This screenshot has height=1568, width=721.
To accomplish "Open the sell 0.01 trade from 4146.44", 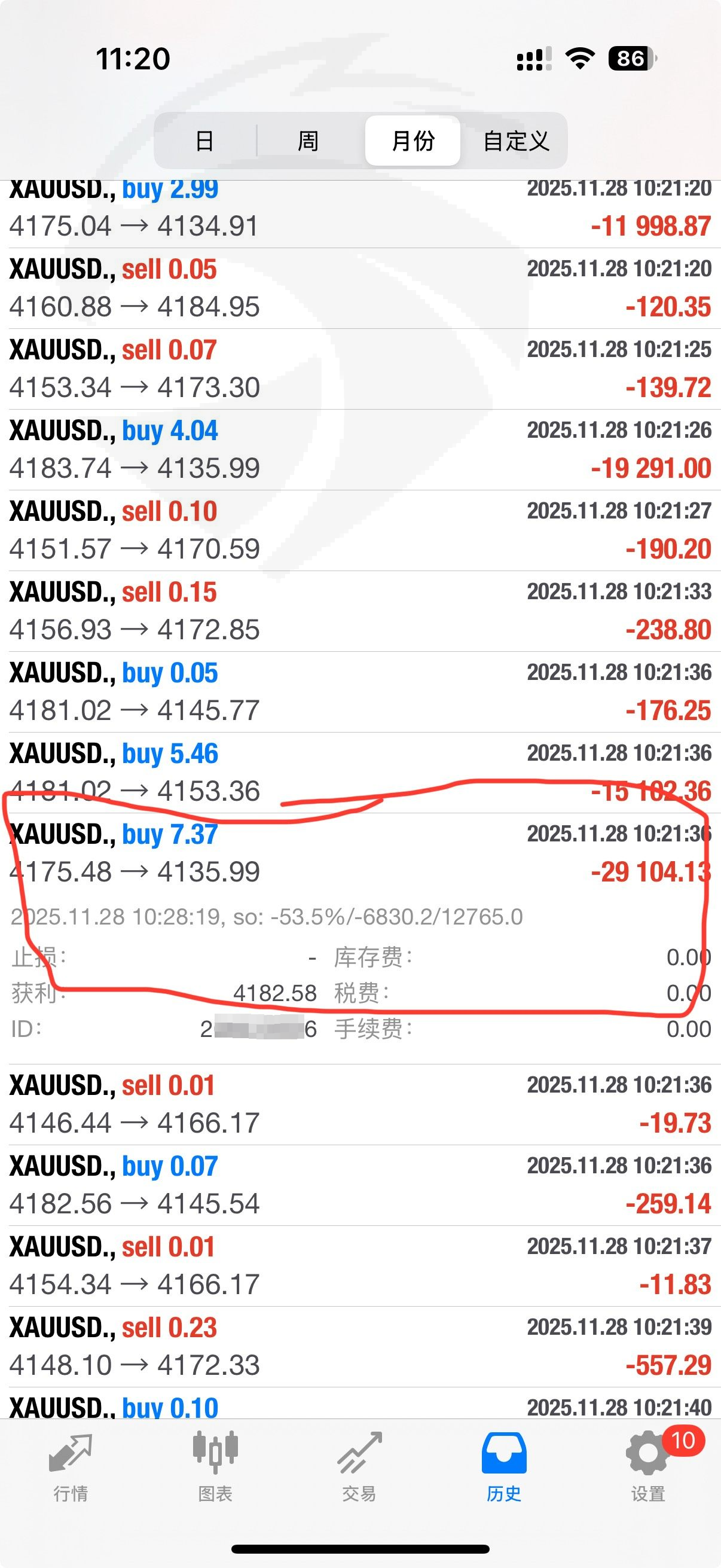I will point(360,1104).
